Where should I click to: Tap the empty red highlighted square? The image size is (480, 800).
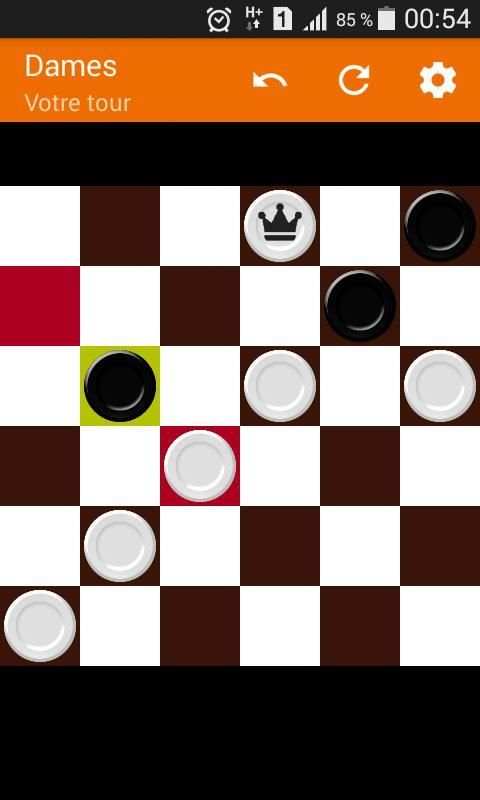40,306
